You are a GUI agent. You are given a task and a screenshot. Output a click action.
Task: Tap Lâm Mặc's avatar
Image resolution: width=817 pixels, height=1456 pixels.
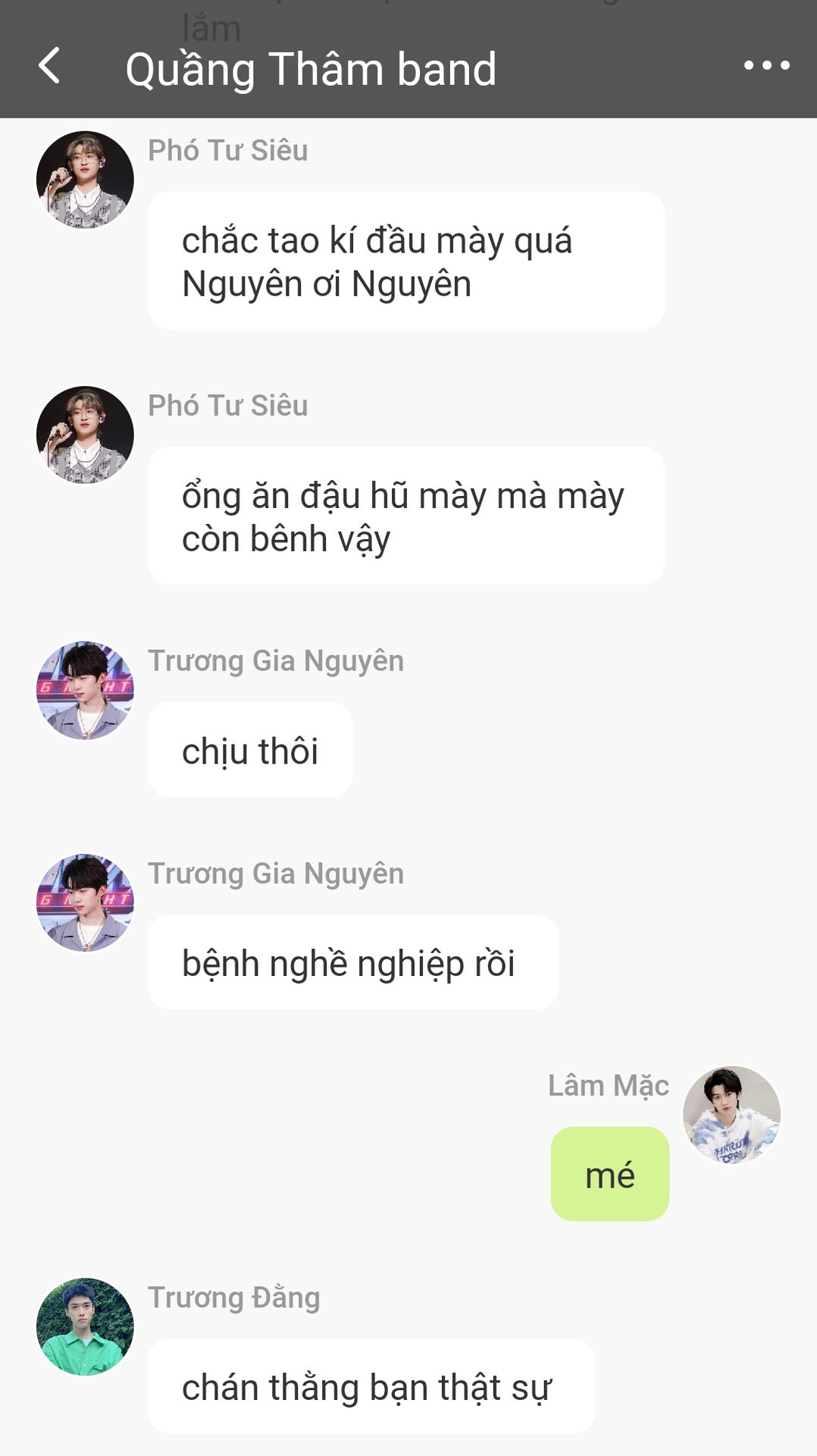click(x=731, y=1115)
